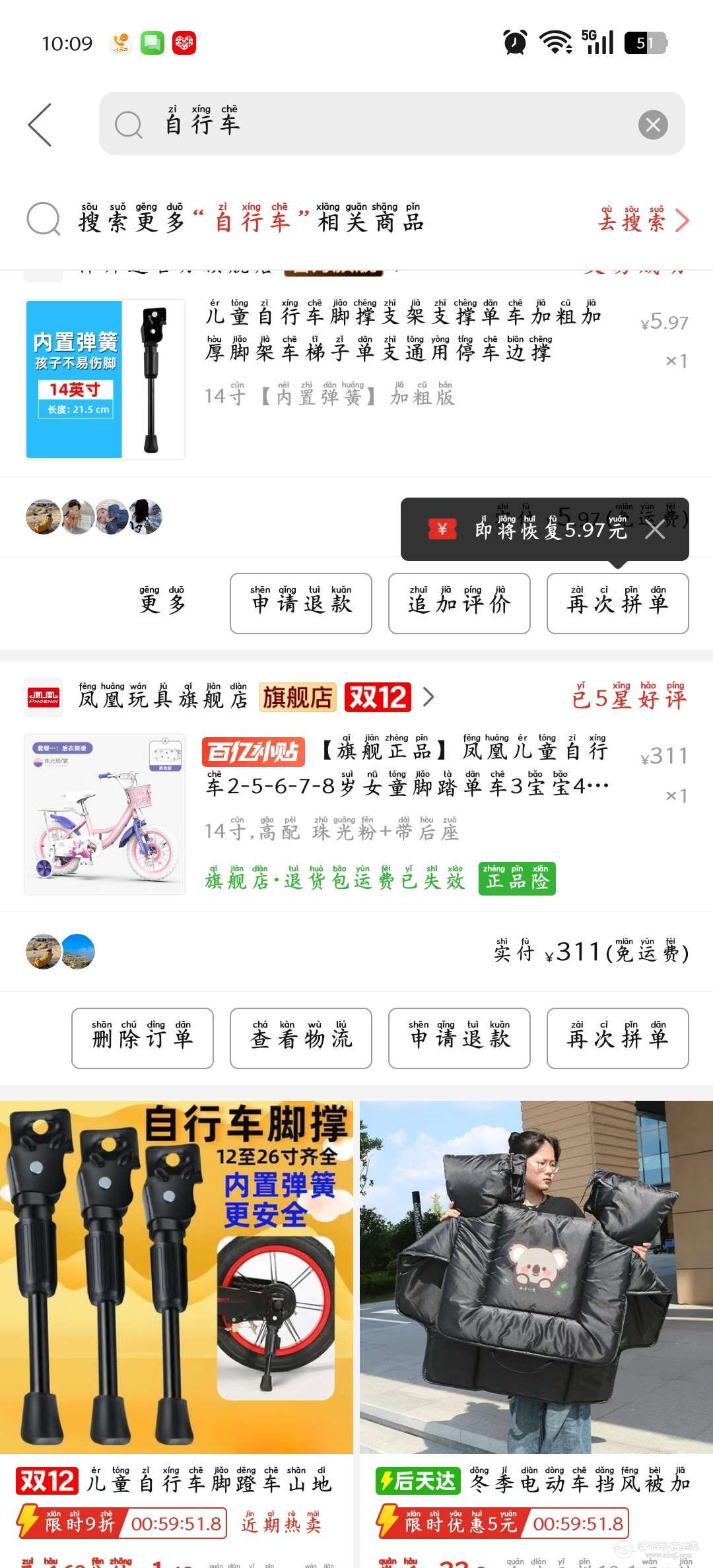The image size is (713, 1568).
Task: Tap the 自行车 search field
Action: pyautogui.click(x=370, y=124)
